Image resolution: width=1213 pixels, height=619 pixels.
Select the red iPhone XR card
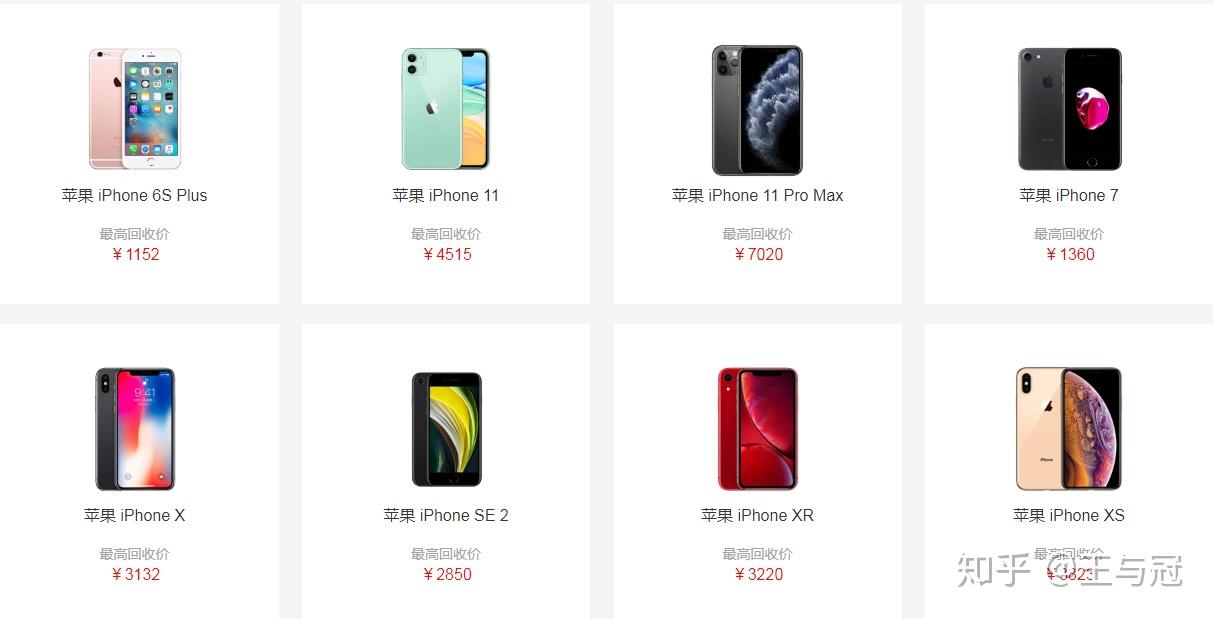click(x=757, y=470)
